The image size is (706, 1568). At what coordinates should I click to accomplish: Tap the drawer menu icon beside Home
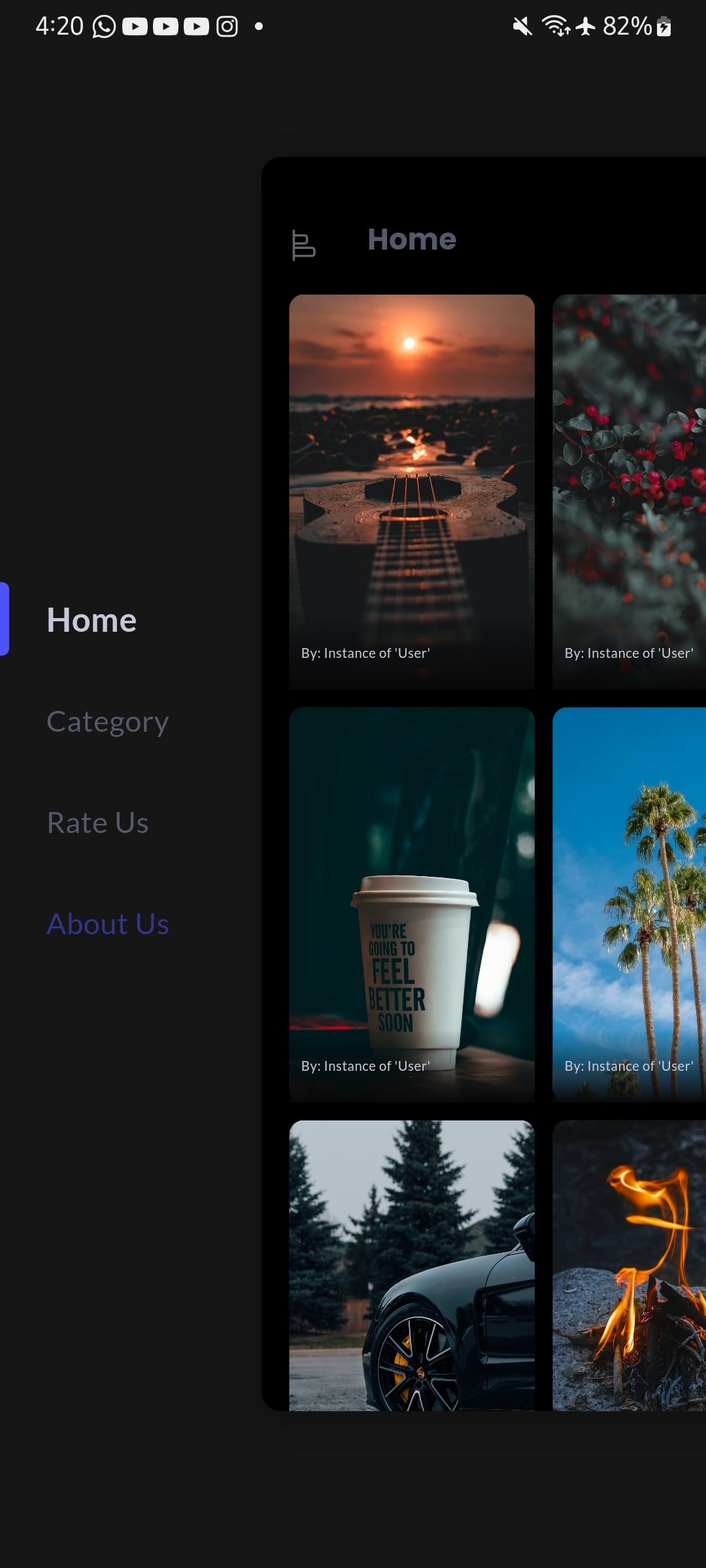(x=303, y=245)
